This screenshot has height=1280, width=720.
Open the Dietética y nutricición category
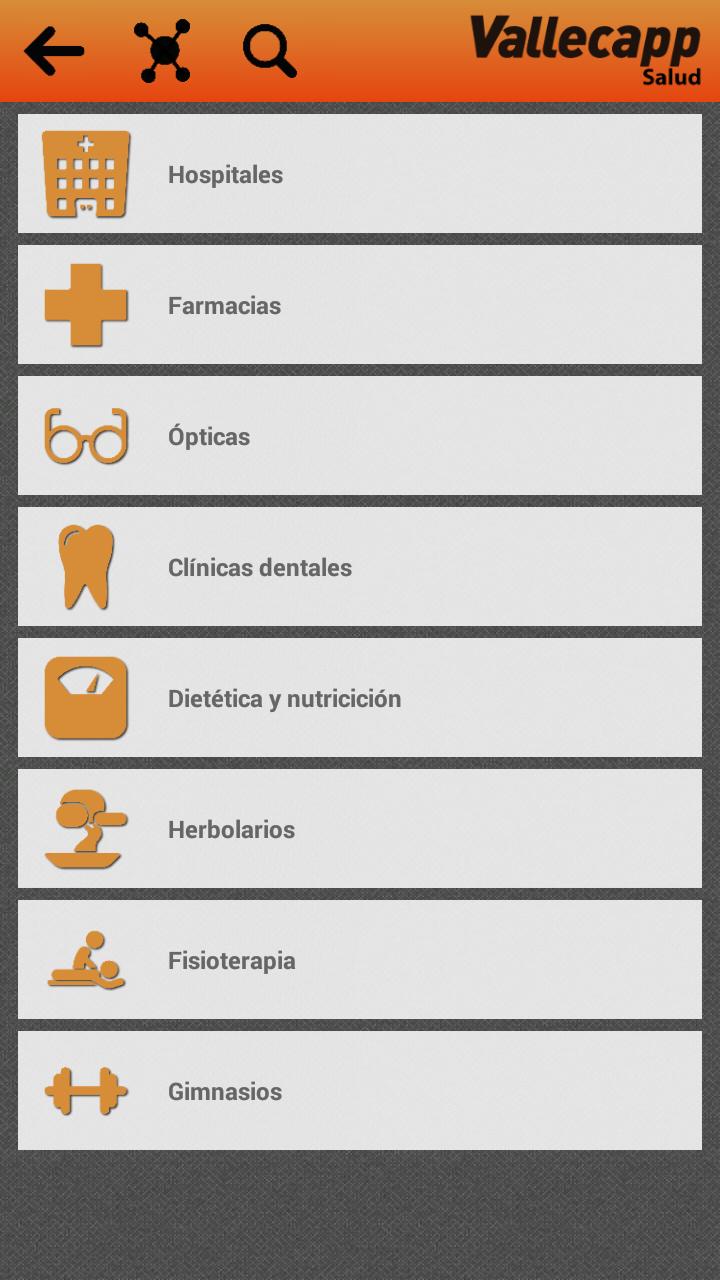coord(360,698)
